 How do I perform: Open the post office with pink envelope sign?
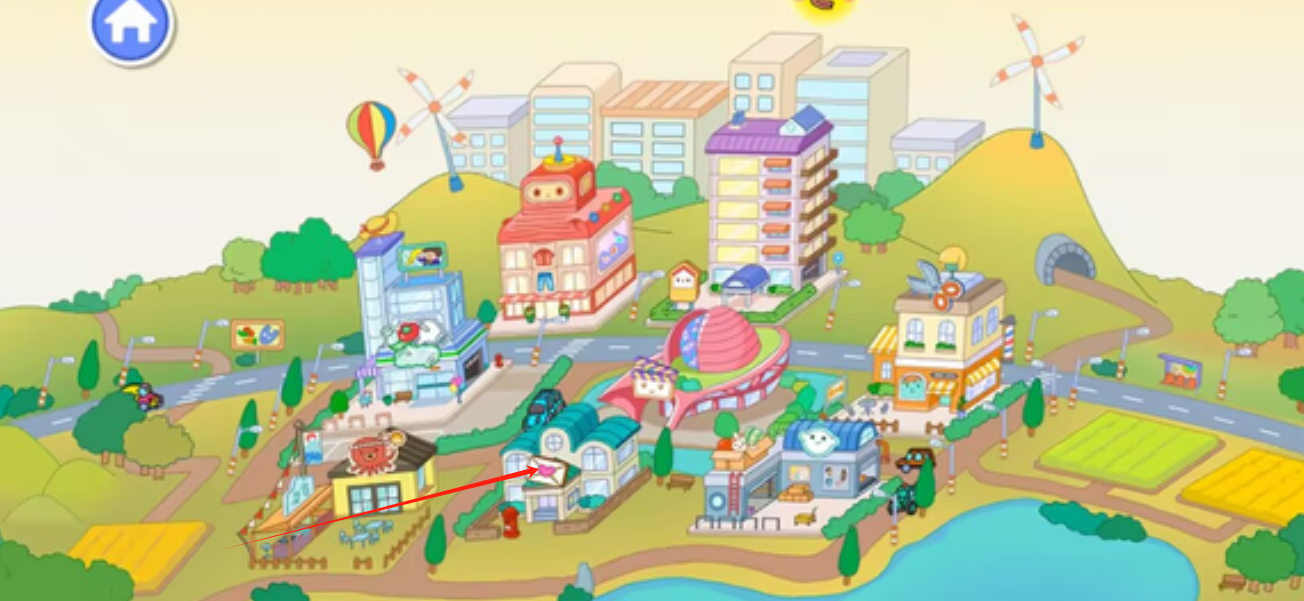coord(572,466)
